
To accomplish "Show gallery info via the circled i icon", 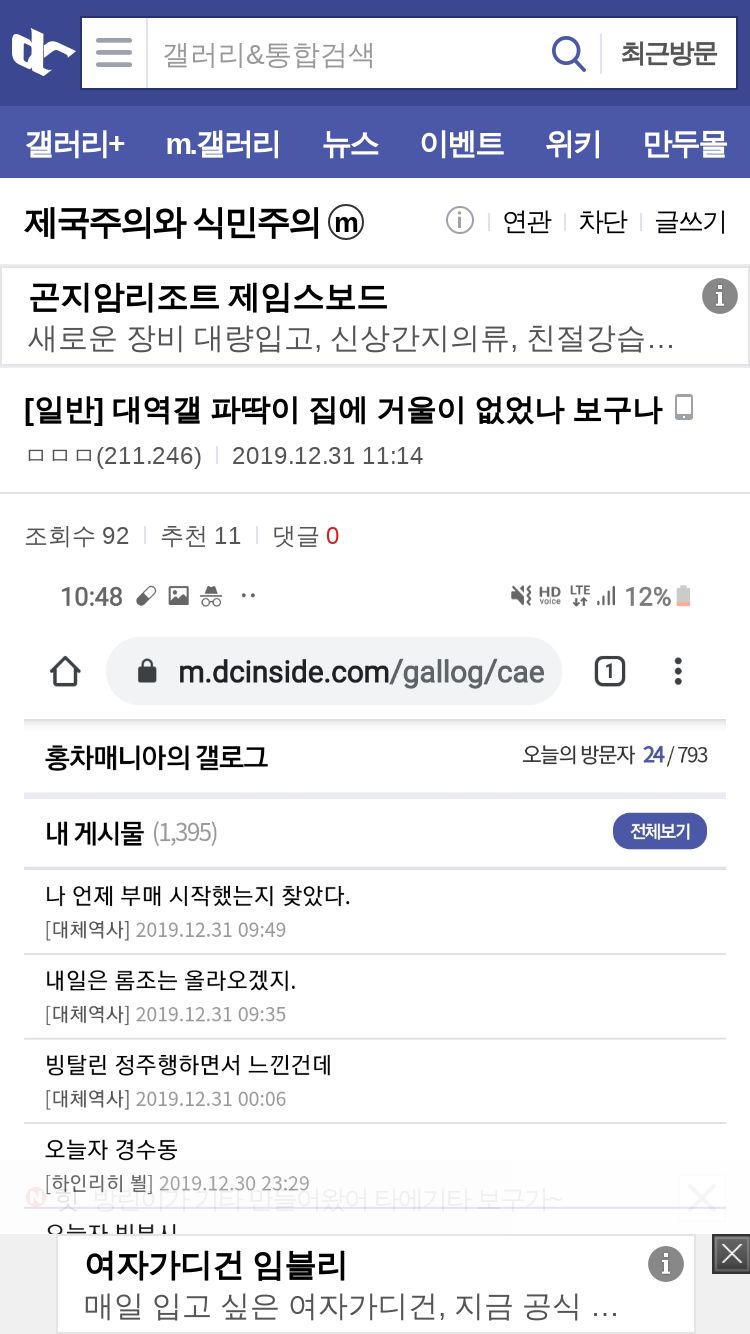I will 459,220.
